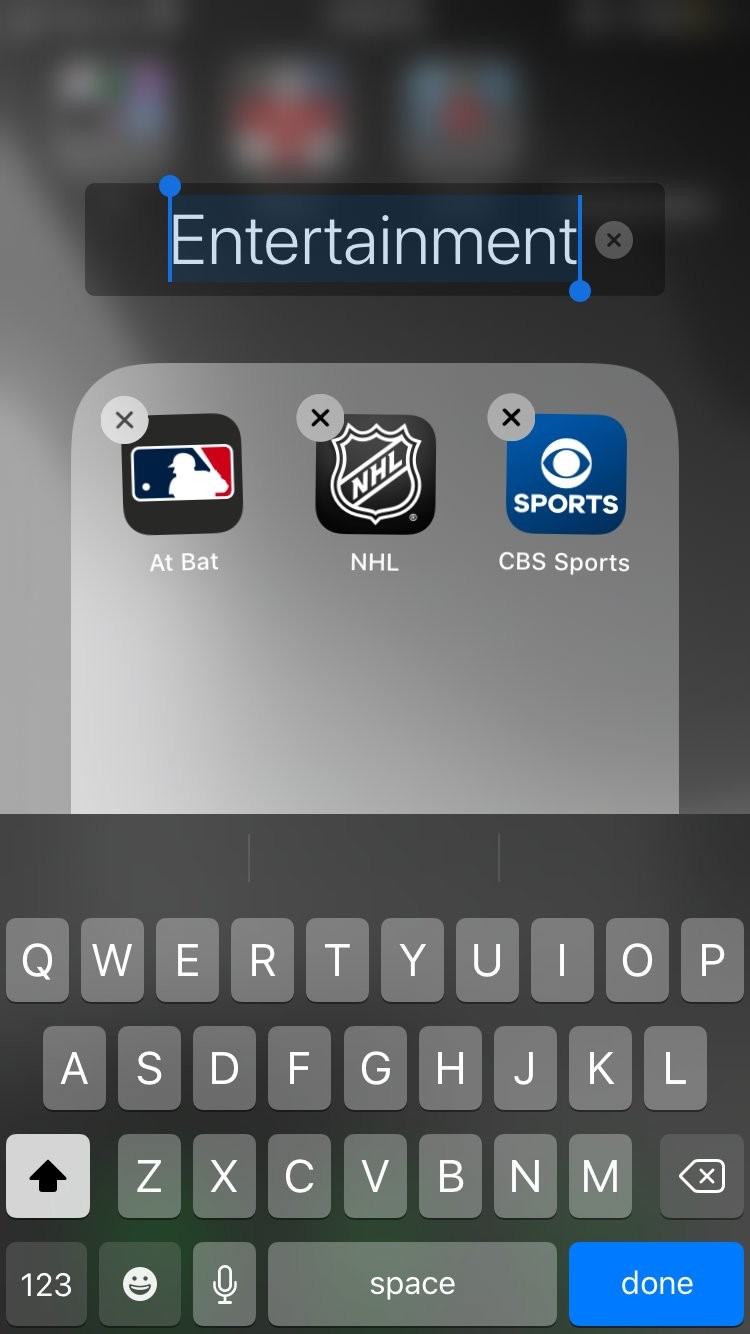Screen dimensions: 750x1334
Task: Switch to the 123 number keyboard
Action: 46,1284
